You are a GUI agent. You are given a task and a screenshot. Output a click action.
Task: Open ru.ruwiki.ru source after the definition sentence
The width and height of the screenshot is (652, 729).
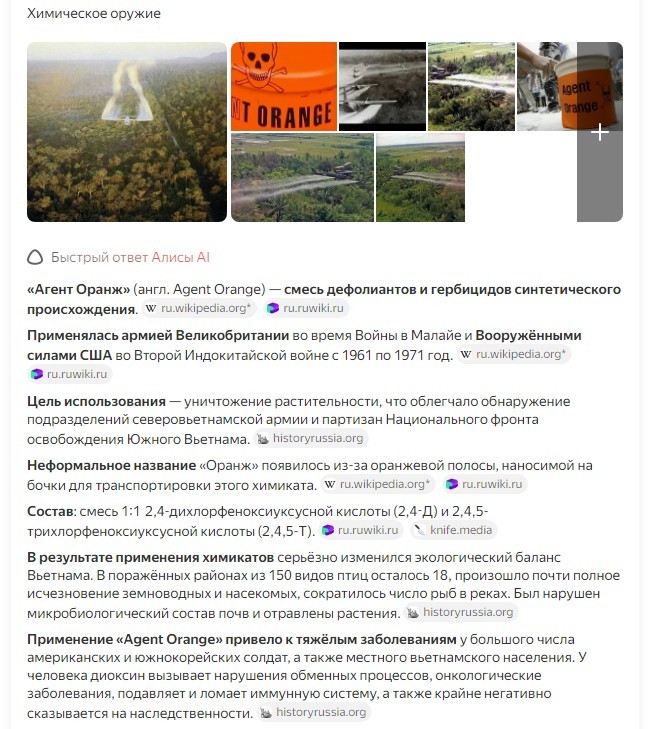(306, 308)
